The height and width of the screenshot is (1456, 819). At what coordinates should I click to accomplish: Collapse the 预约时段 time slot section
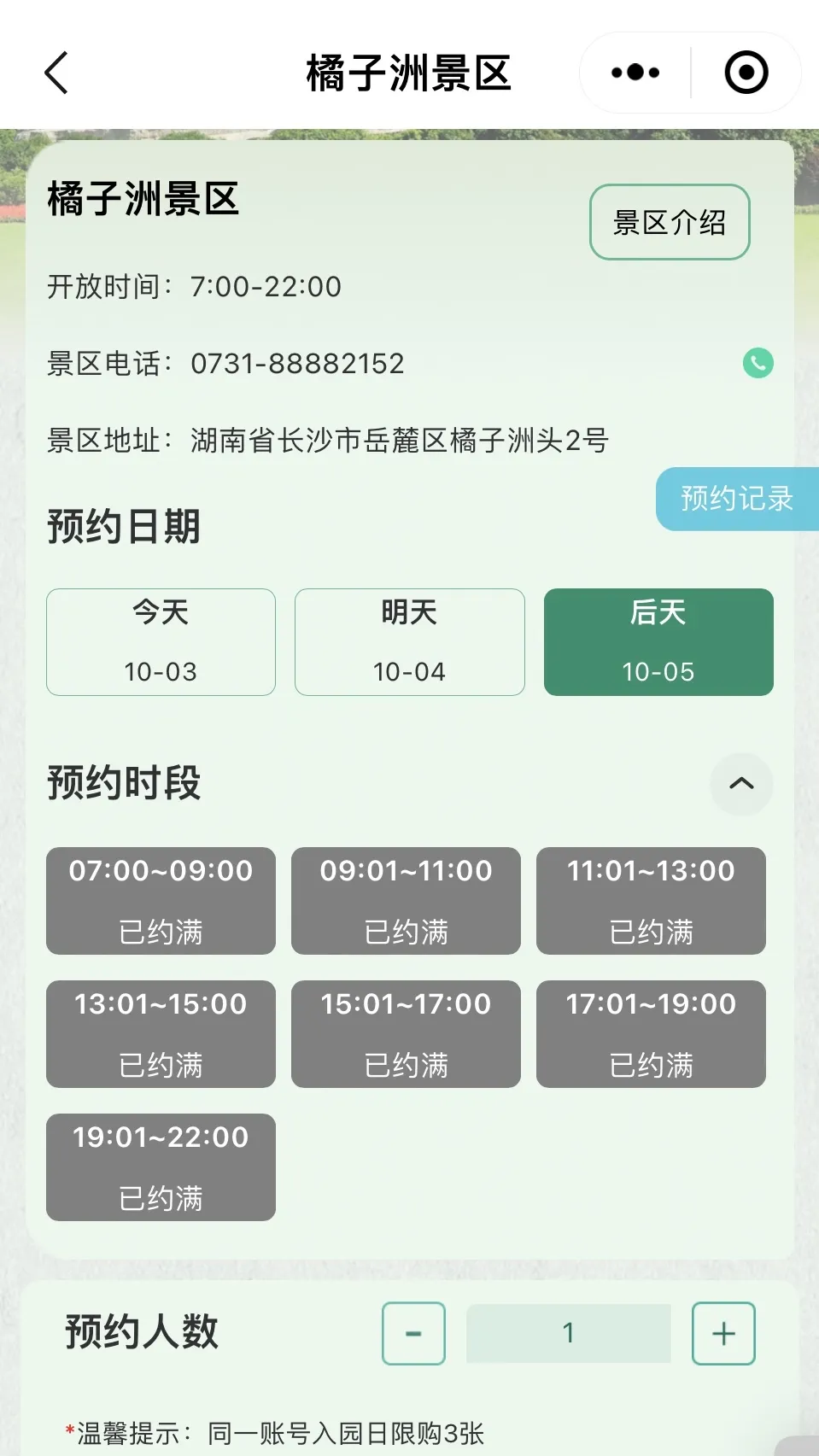(741, 783)
